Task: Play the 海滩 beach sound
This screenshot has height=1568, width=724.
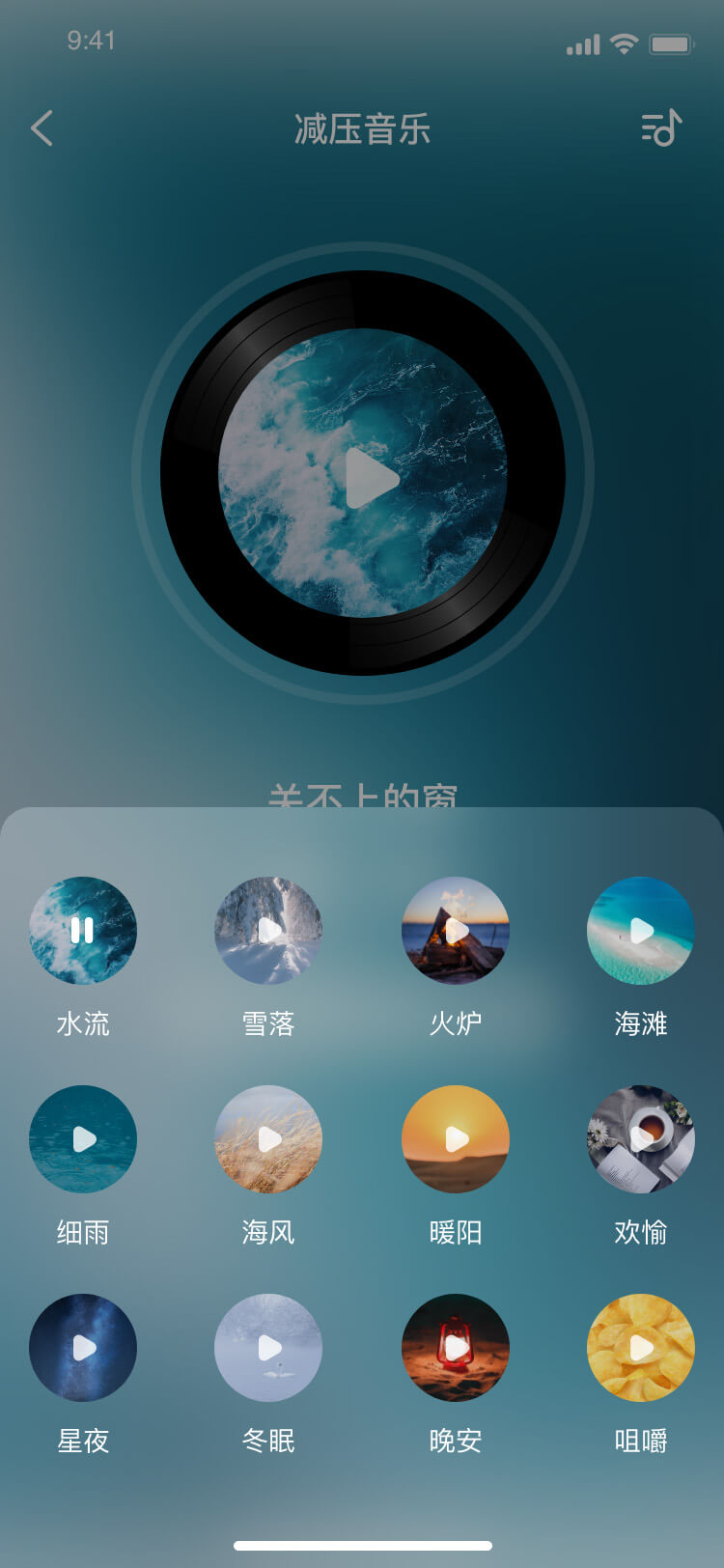Action: (x=641, y=929)
